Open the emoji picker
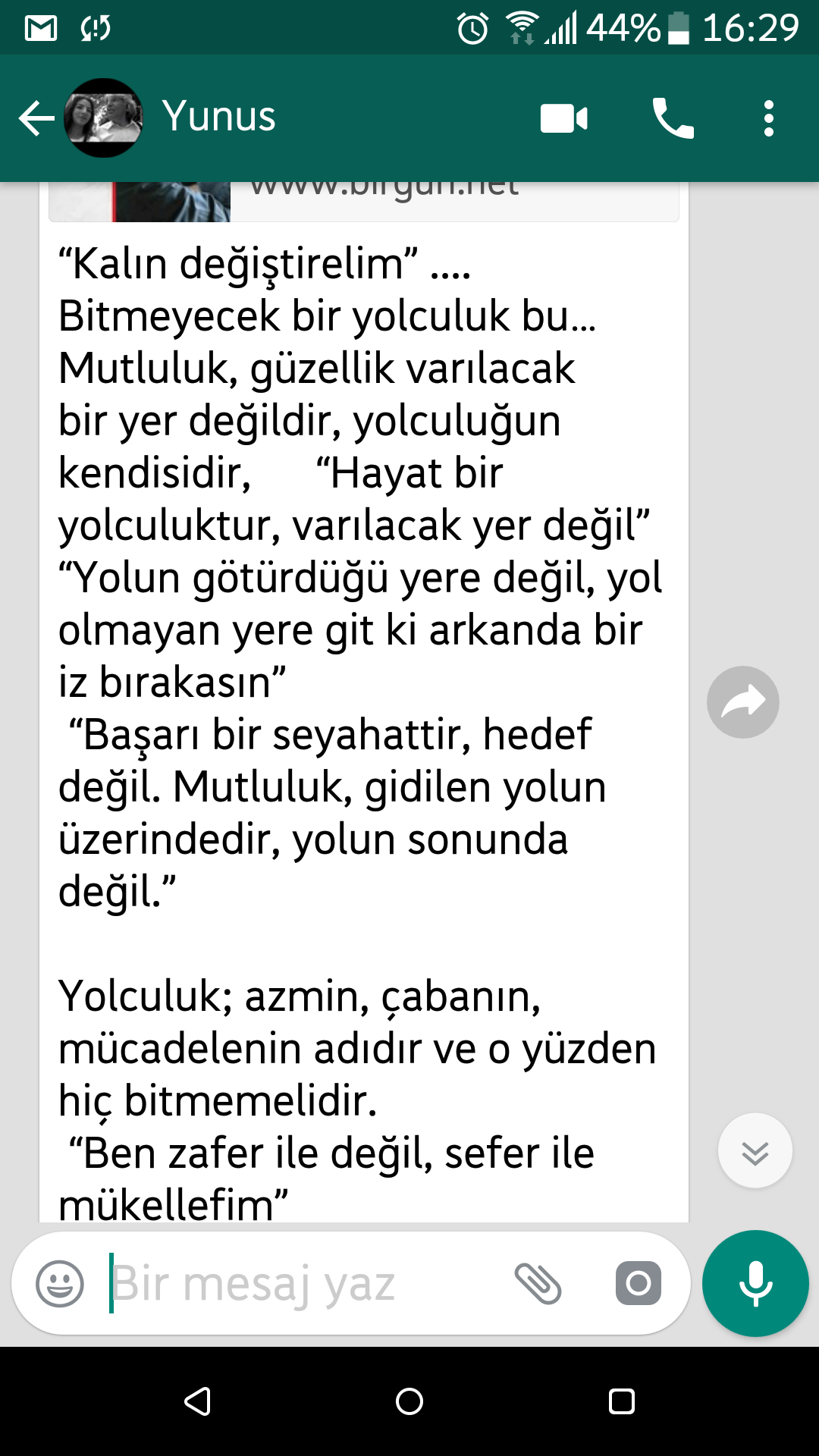The image size is (819, 1456). 60,1284
